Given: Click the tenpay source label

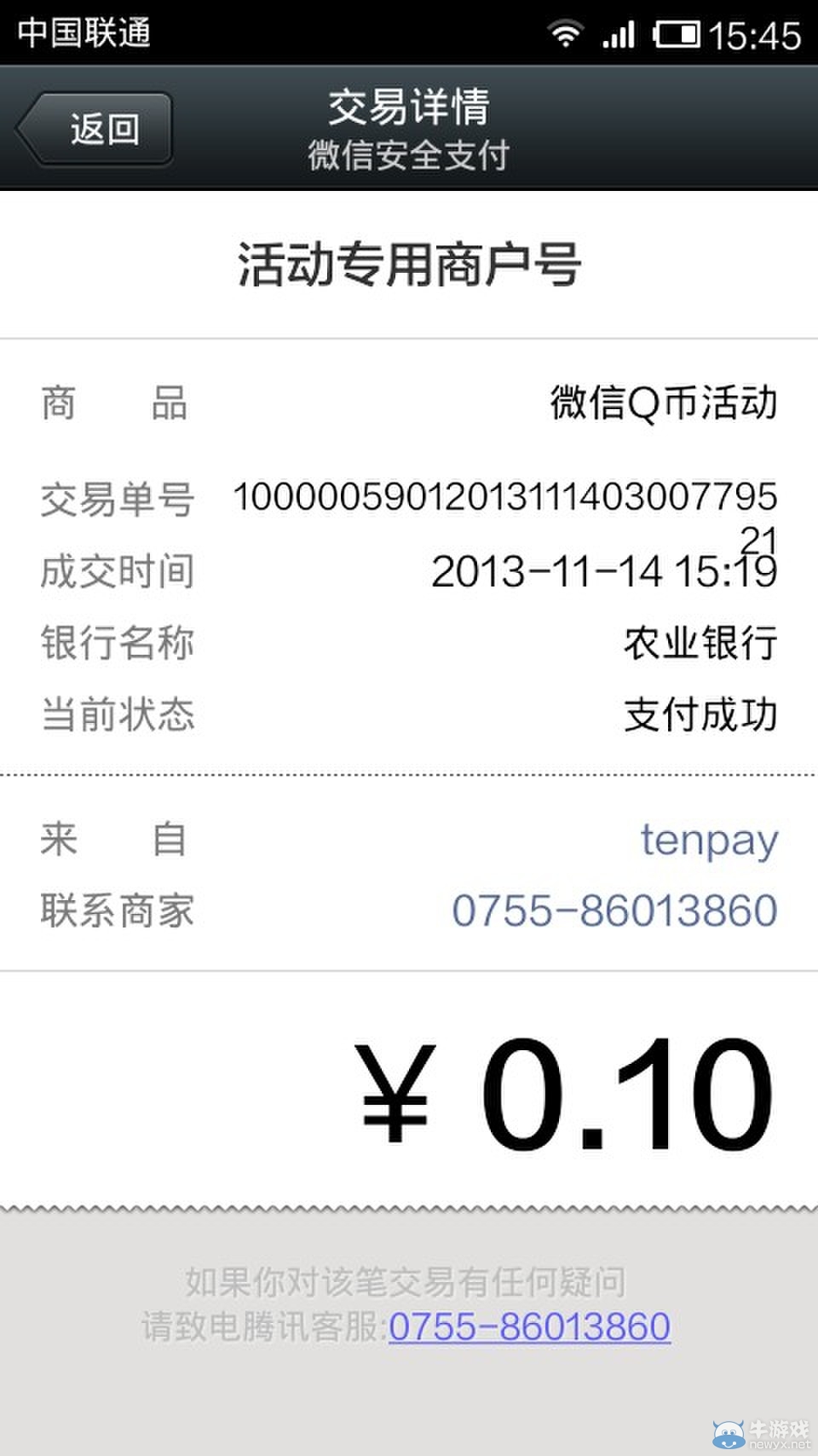Looking at the screenshot, I should click(710, 840).
